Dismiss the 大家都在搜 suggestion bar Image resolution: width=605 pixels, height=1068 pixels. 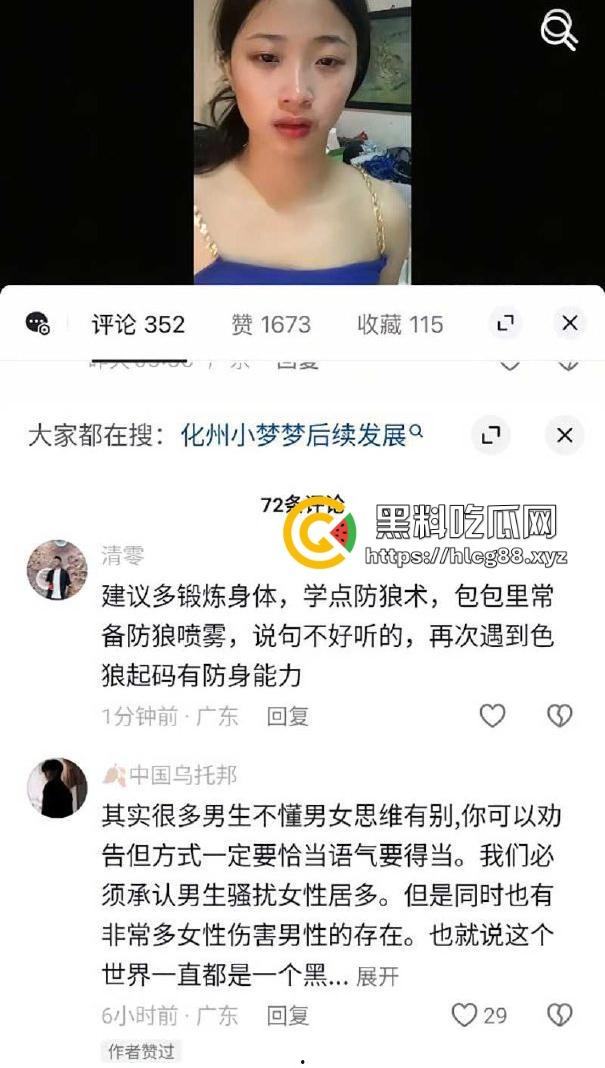click(564, 435)
